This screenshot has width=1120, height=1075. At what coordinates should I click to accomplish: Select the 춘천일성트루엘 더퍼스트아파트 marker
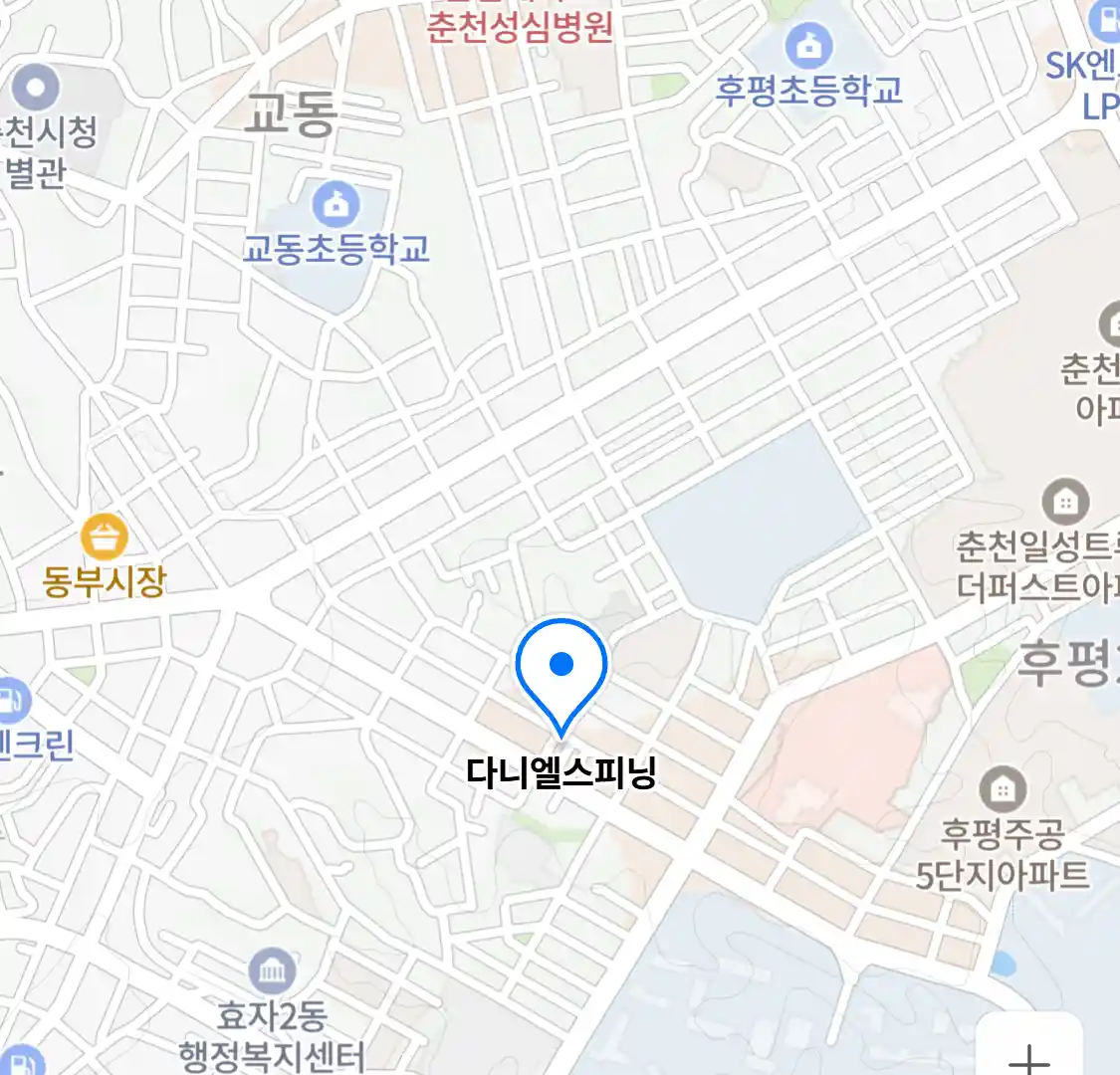tap(1065, 503)
